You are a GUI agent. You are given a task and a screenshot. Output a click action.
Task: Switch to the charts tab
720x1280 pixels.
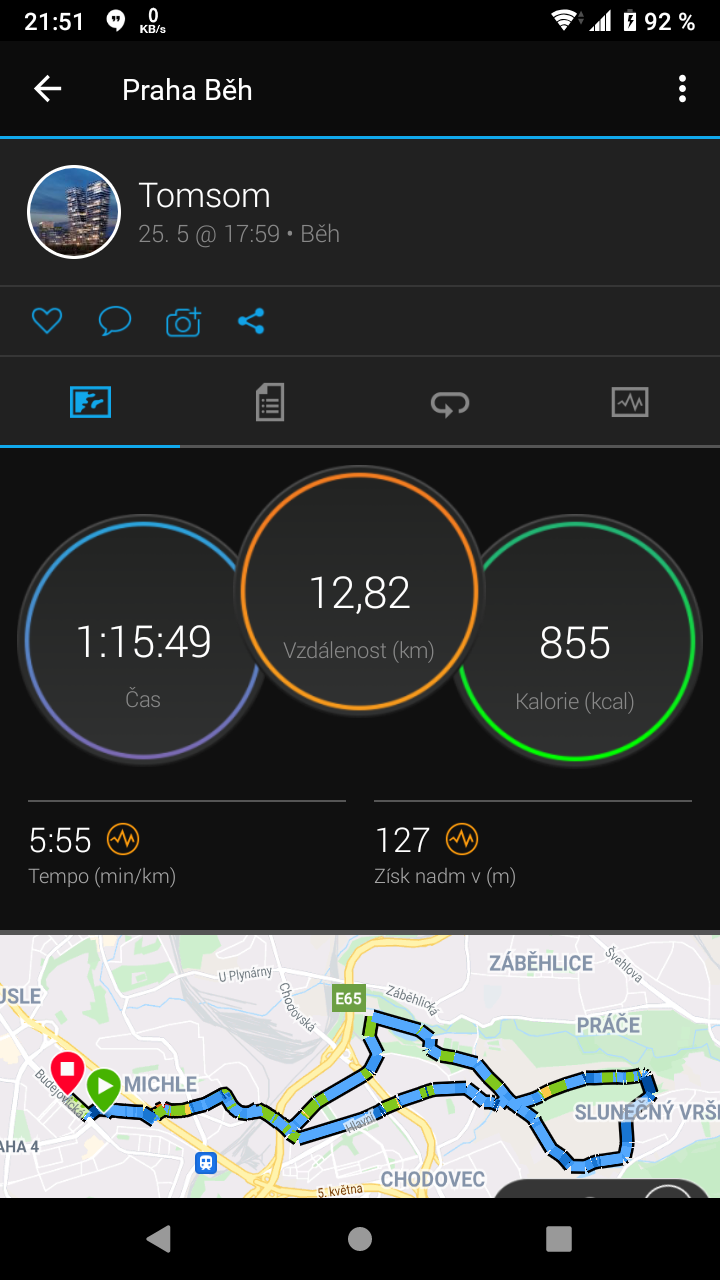630,402
